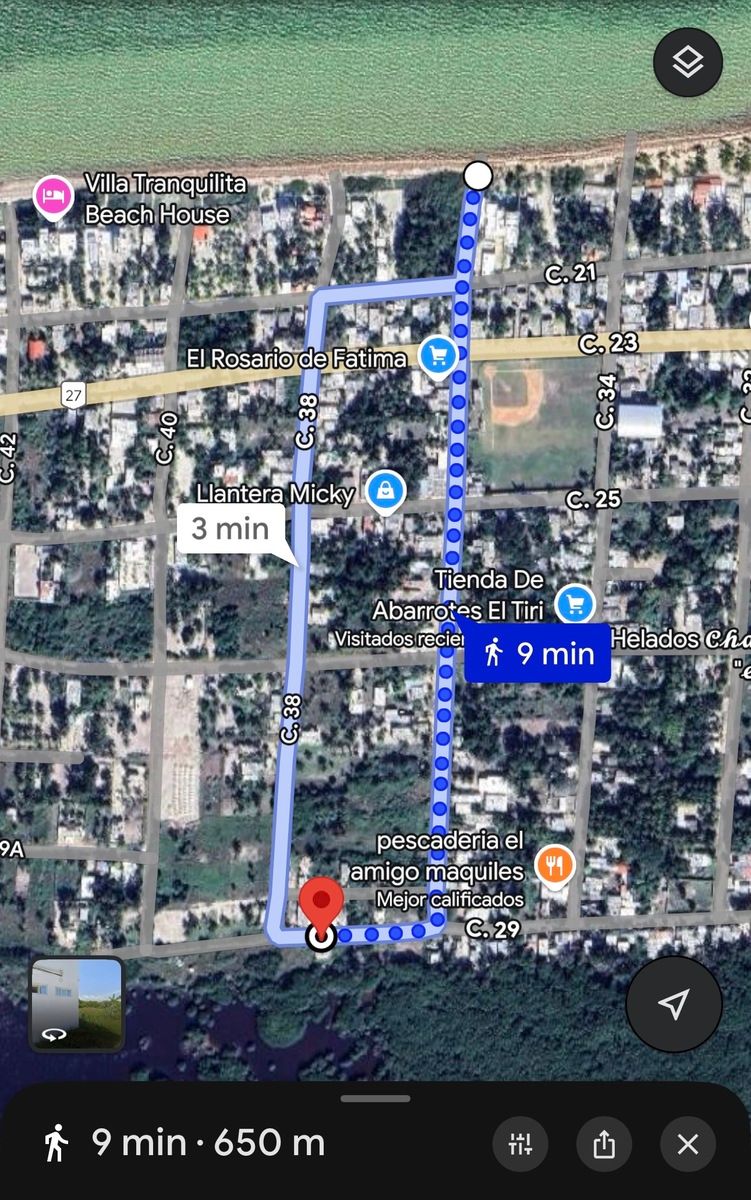The width and height of the screenshot is (751, 1200).
Task: Select the alternate 3 min route
Action: (x=231, y=528)
